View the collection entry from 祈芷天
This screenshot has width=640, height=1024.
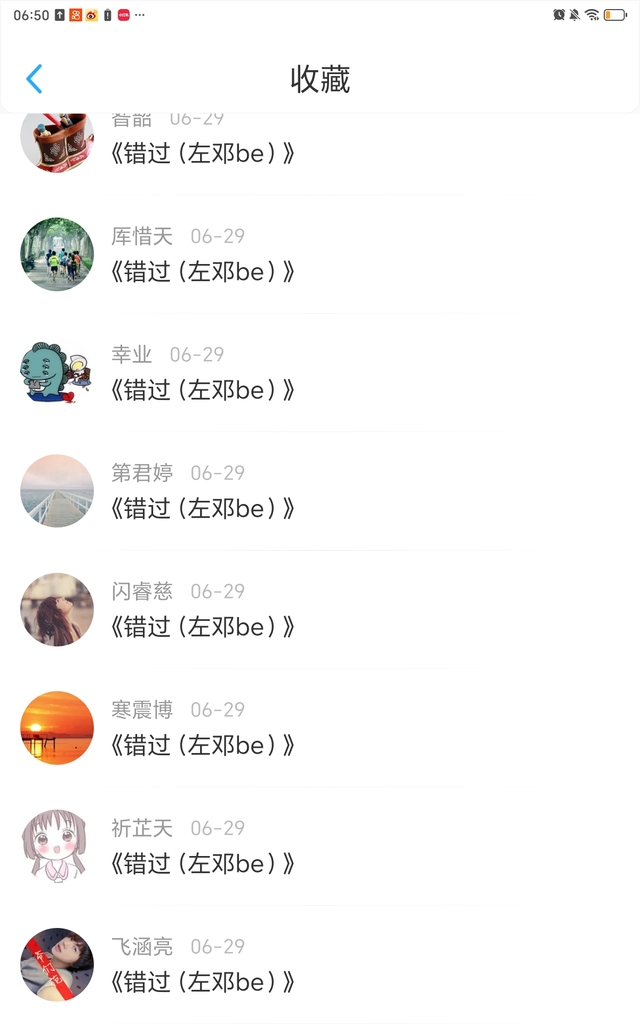[203, 862]
